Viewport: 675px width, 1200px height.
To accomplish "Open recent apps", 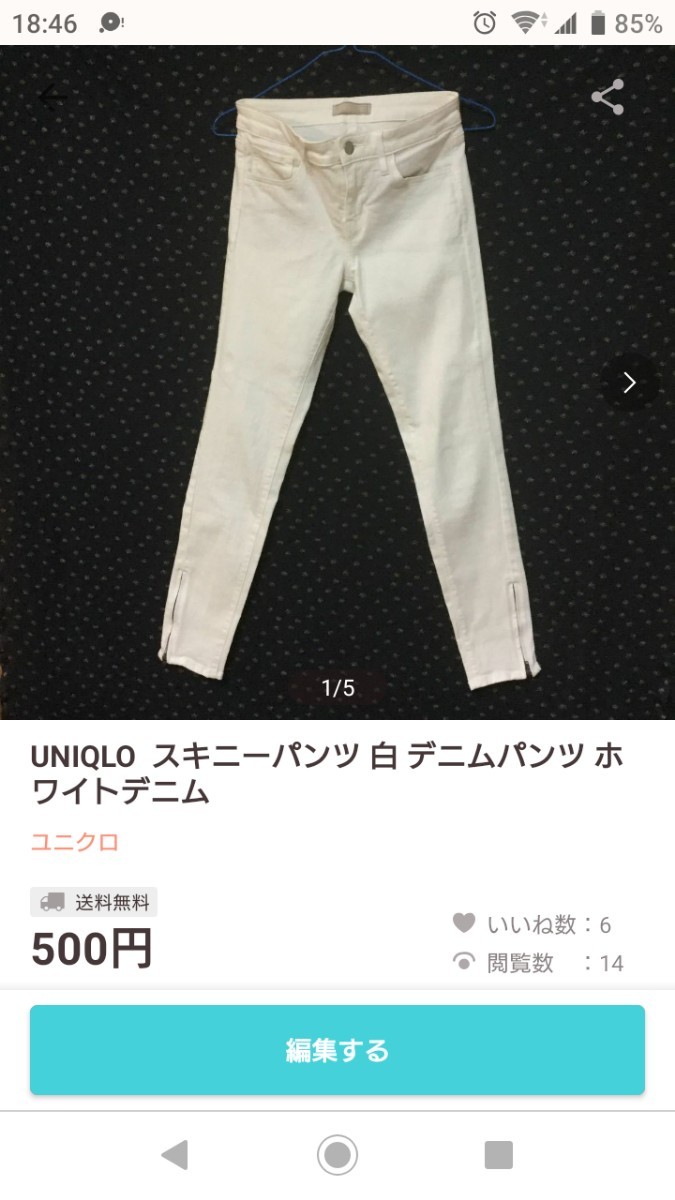I will point(498,1155).
